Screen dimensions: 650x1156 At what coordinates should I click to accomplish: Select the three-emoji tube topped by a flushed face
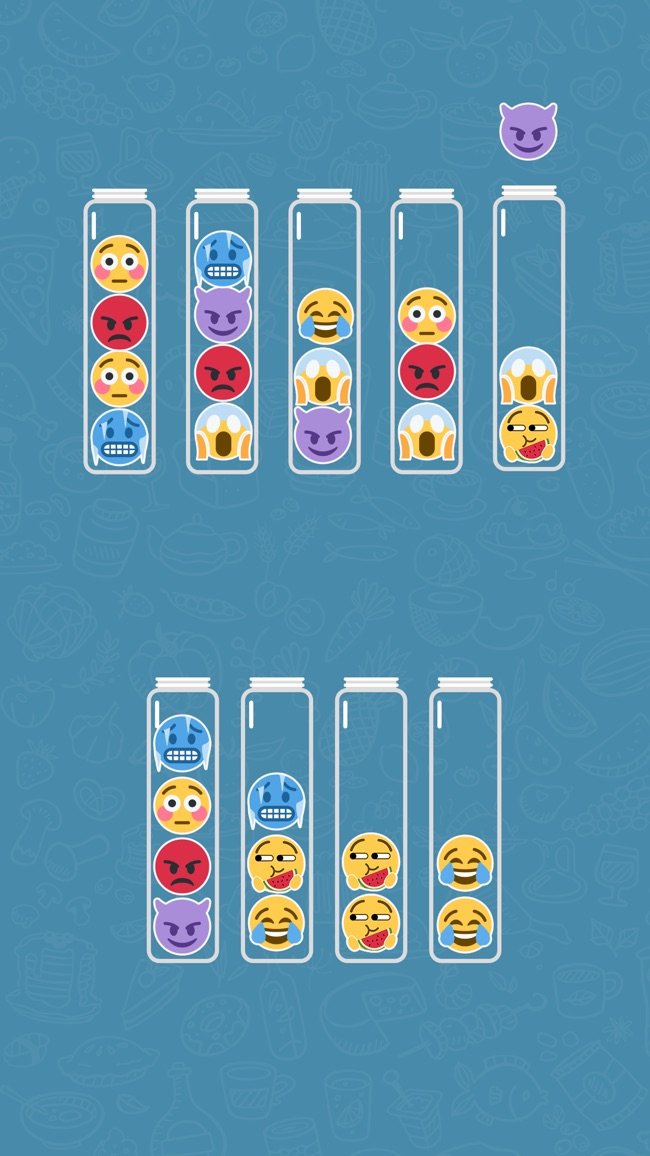click(x=426, y=336)
